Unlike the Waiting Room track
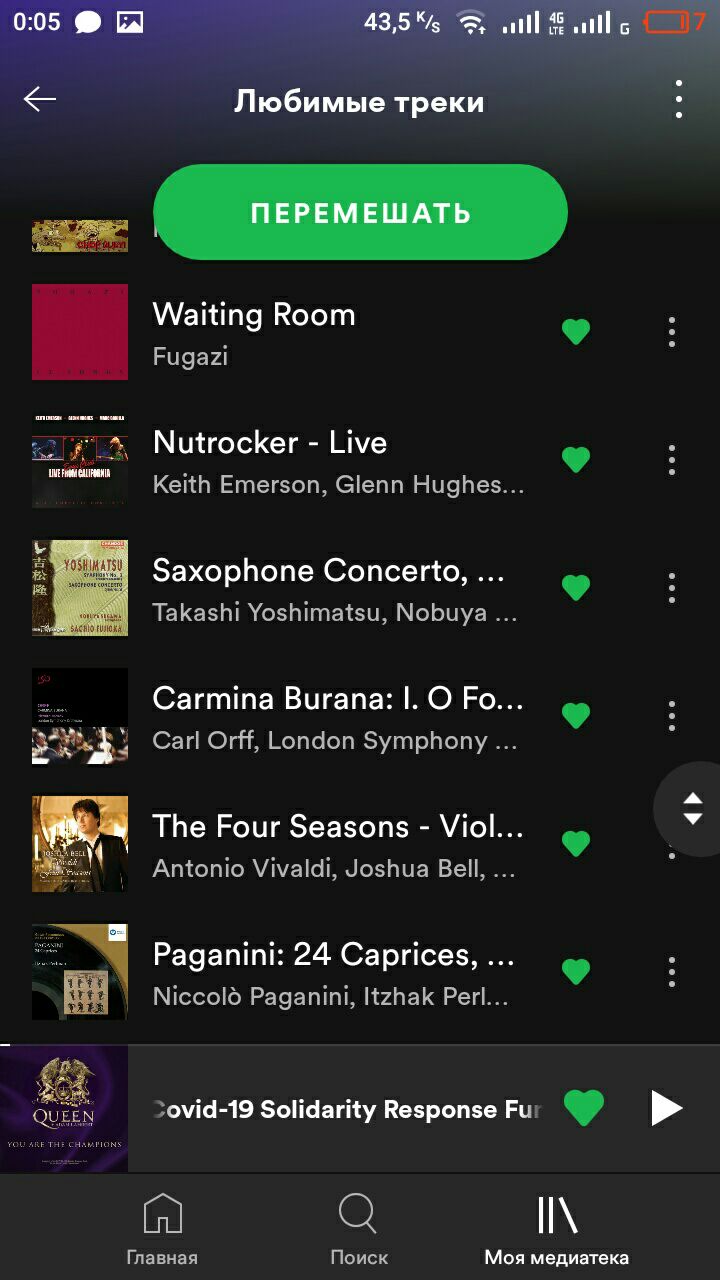Image resolution: width=720 pixels, height=1280 pixels. coord(576,331)
